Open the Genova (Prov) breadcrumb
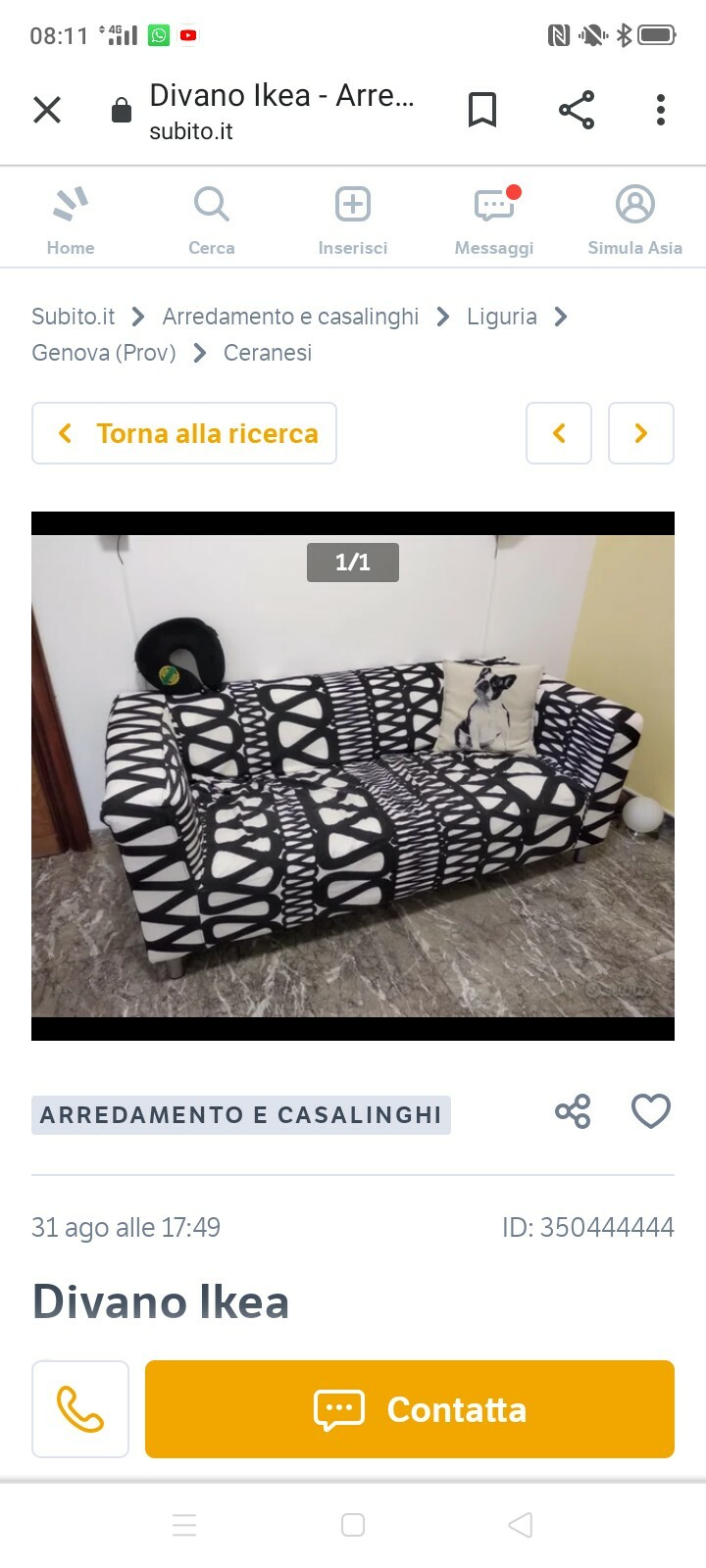 [104, 353]
